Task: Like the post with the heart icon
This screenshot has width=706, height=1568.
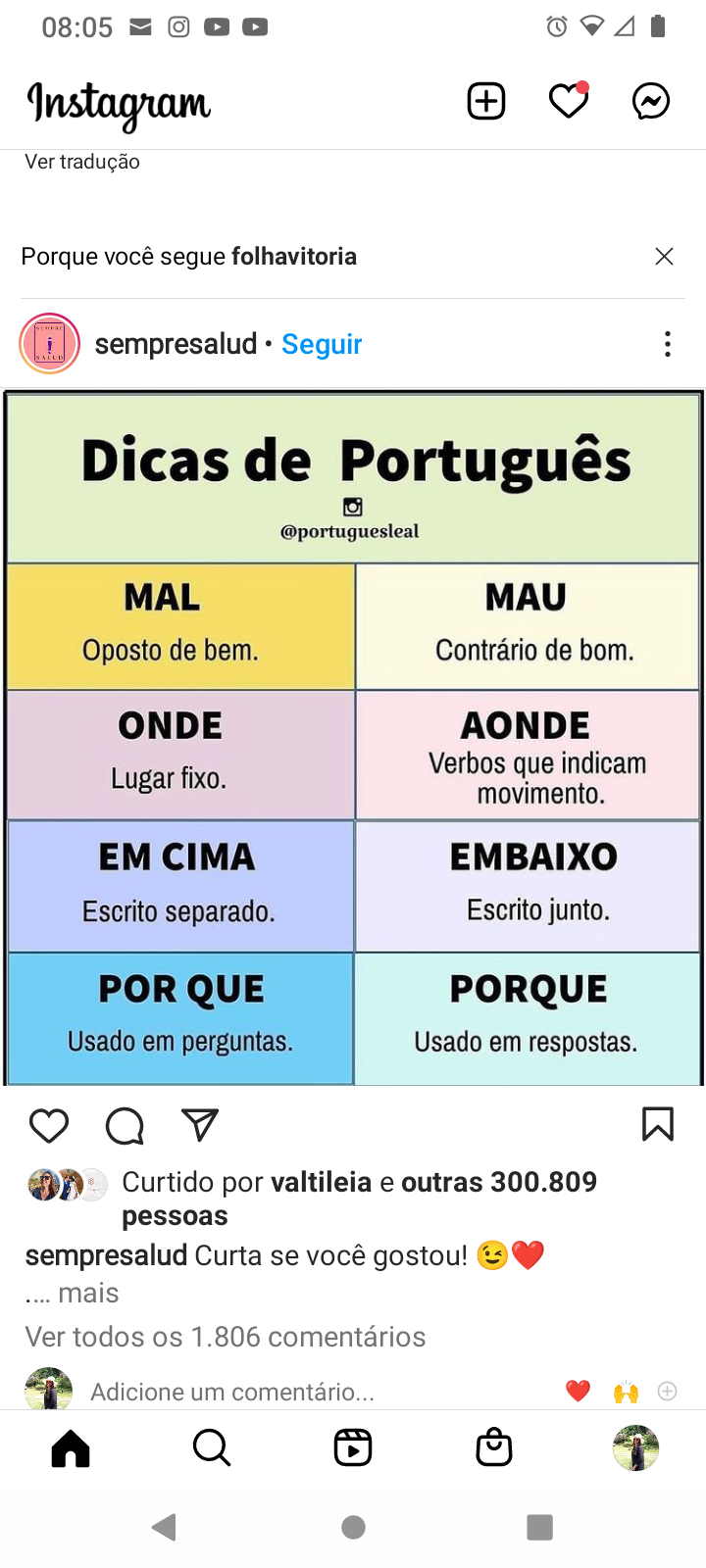Action: [x=49, y=1125]
